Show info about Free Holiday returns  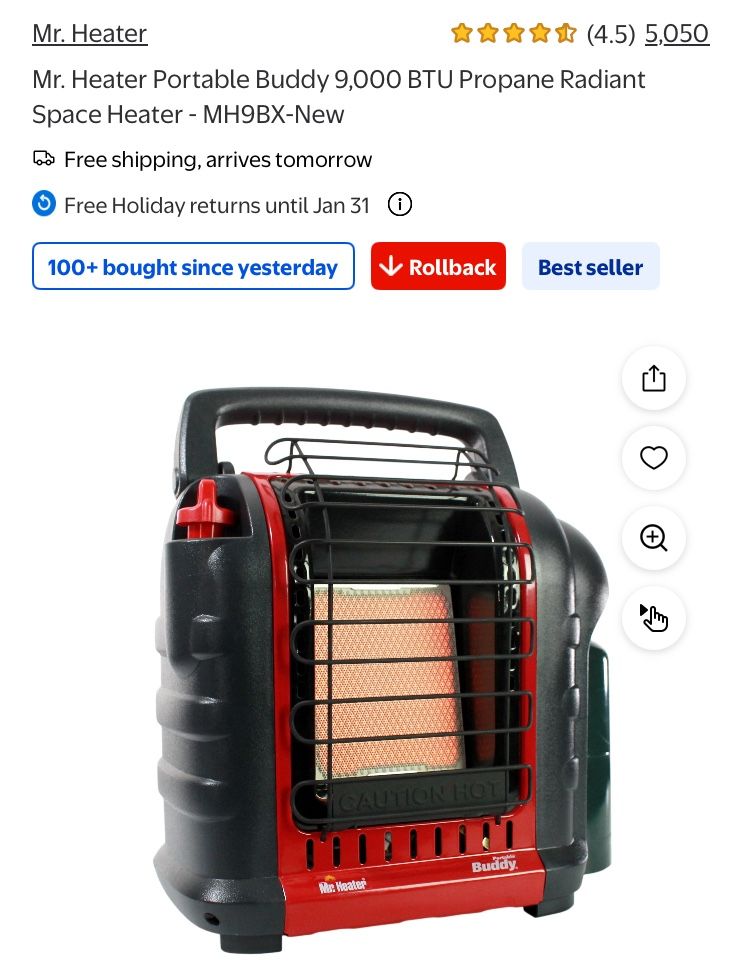(399, 205)
